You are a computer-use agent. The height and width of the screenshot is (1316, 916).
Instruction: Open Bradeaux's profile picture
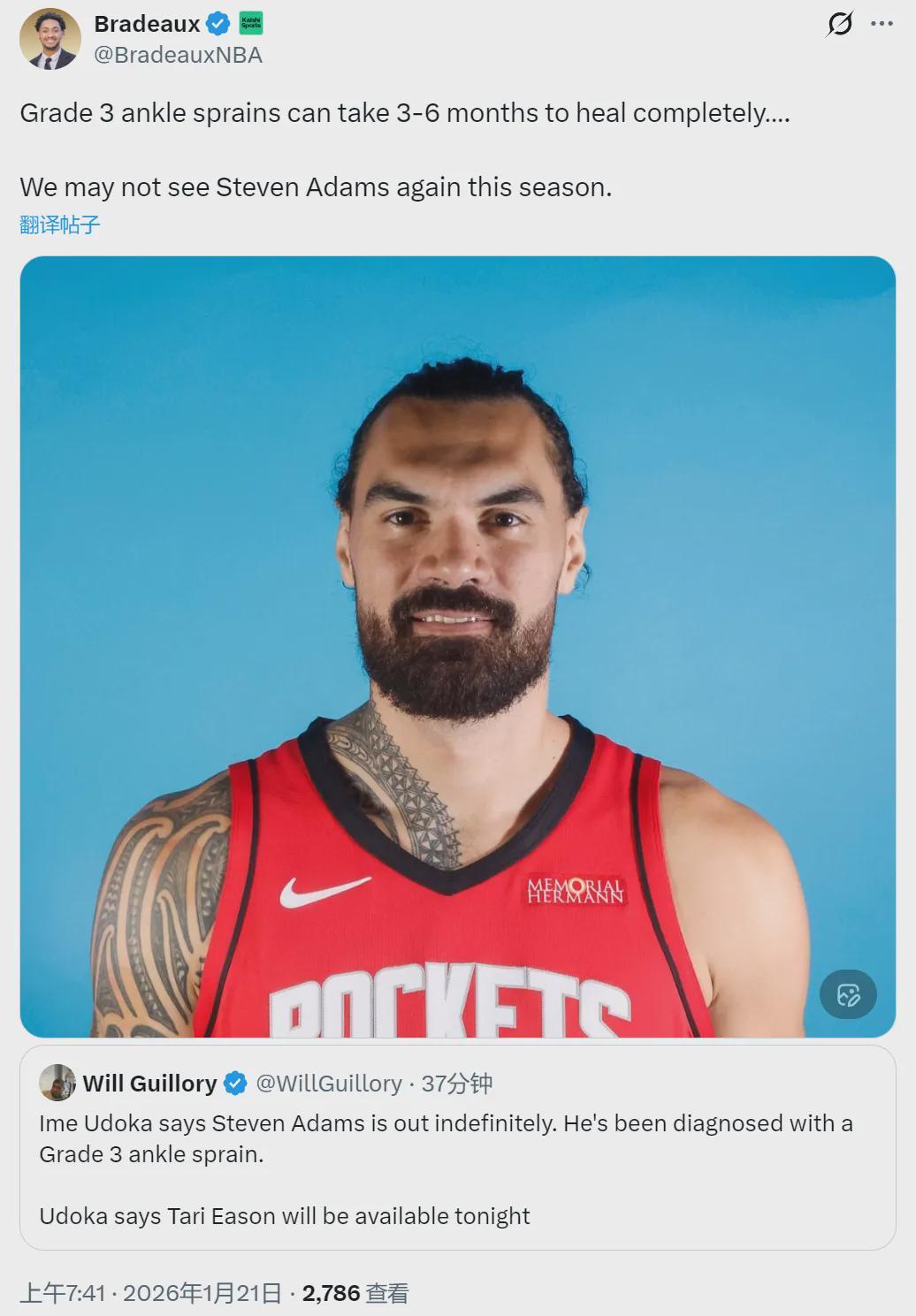(50, 39)
